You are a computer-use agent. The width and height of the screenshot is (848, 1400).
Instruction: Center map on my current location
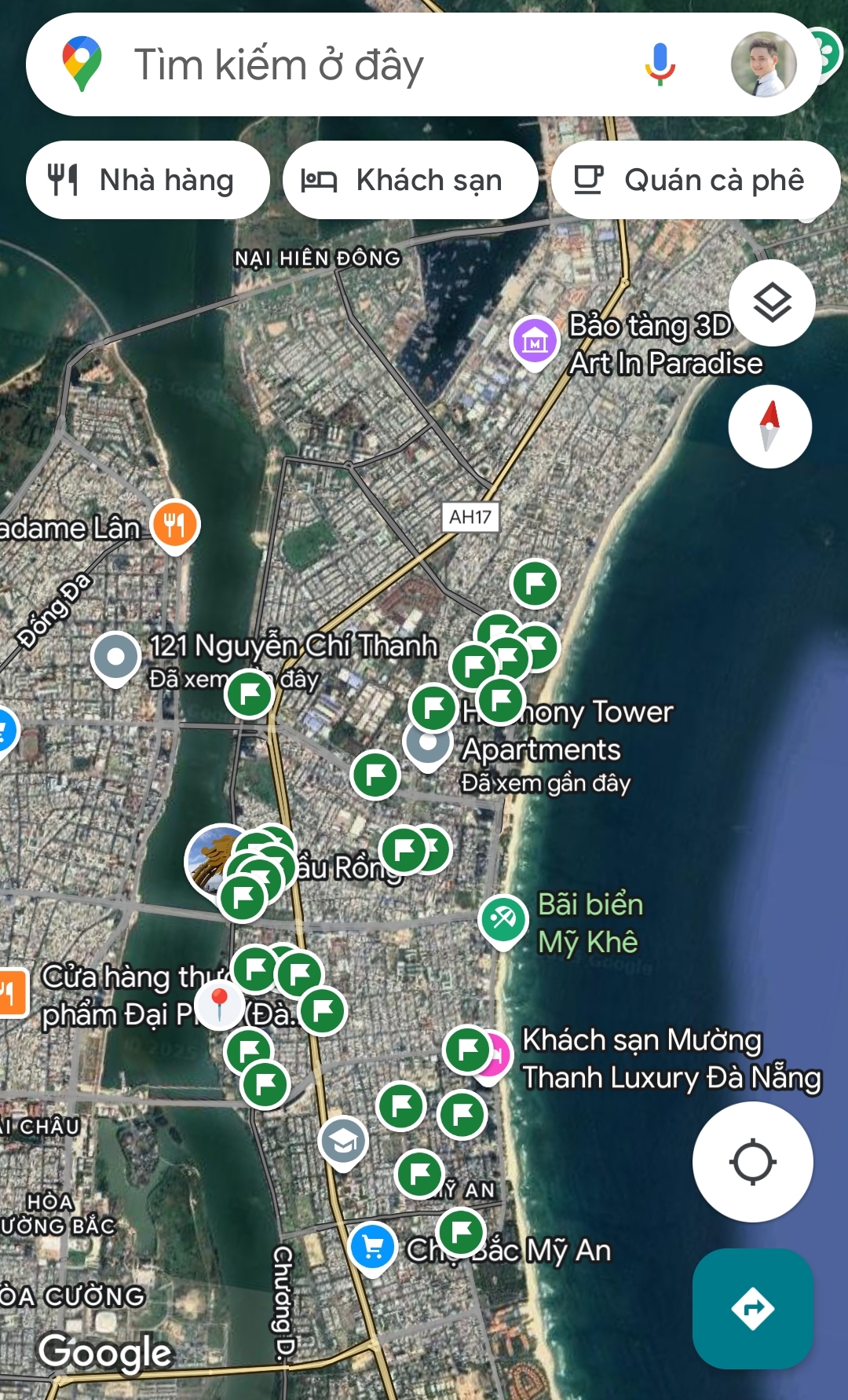753,1162
